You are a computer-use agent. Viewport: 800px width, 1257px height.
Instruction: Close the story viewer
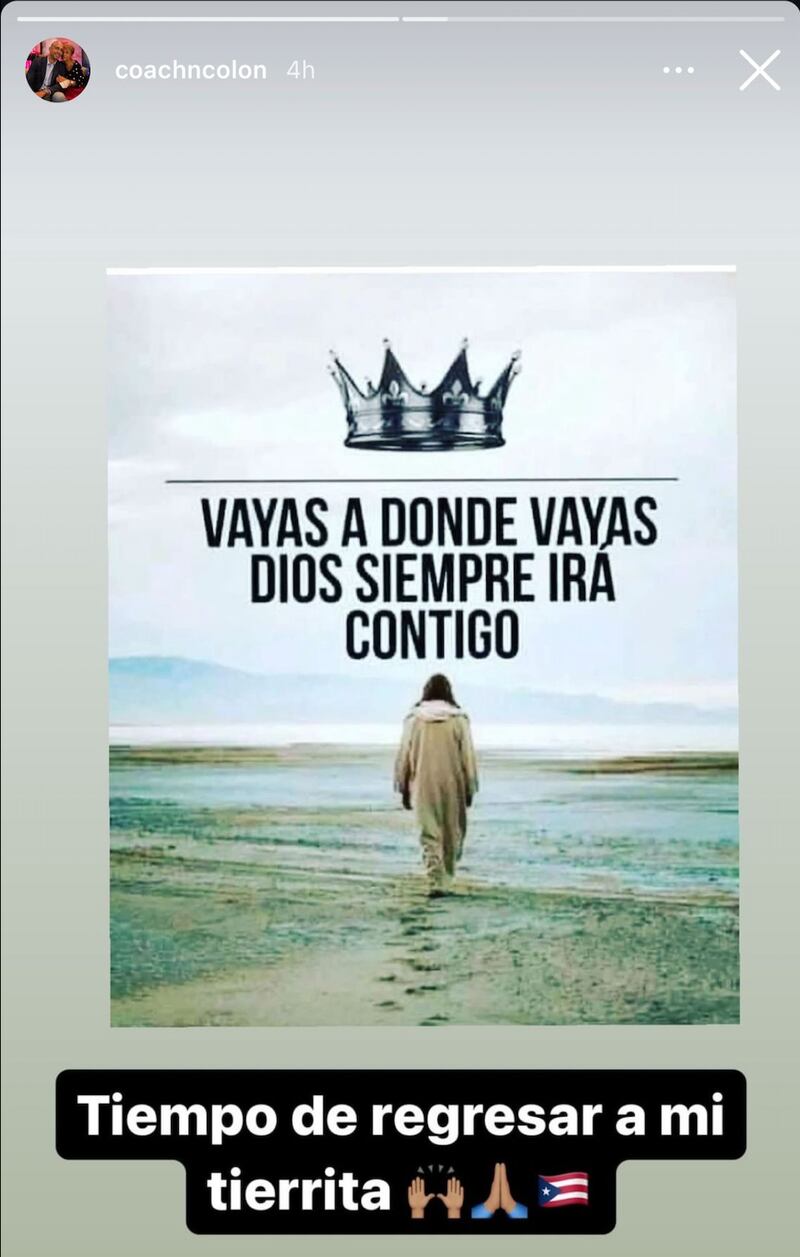[760, 70]
